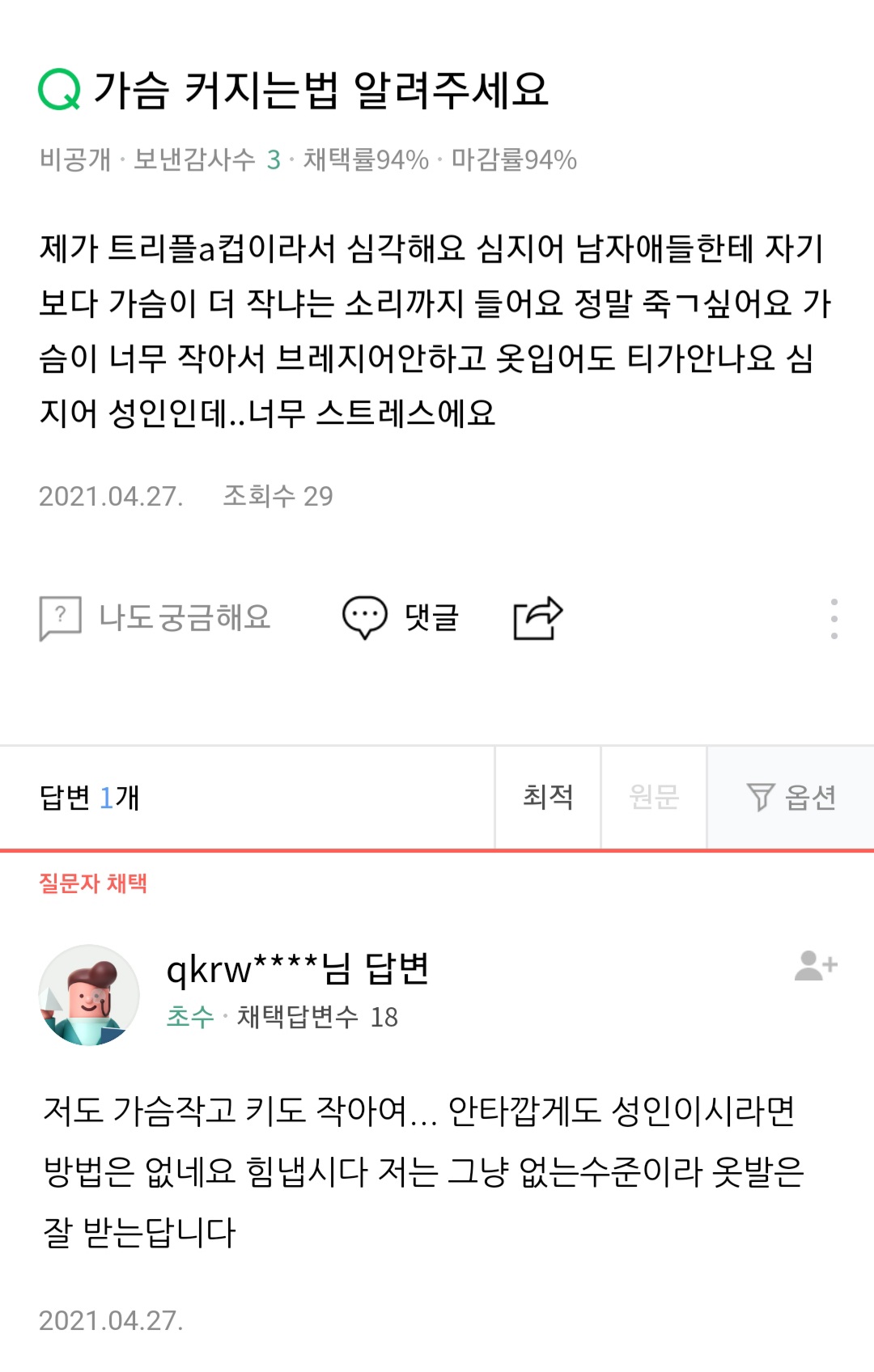Tap the 나도 궁금해요 button
Screen dimensions: 874x1372
pos(155,618)
